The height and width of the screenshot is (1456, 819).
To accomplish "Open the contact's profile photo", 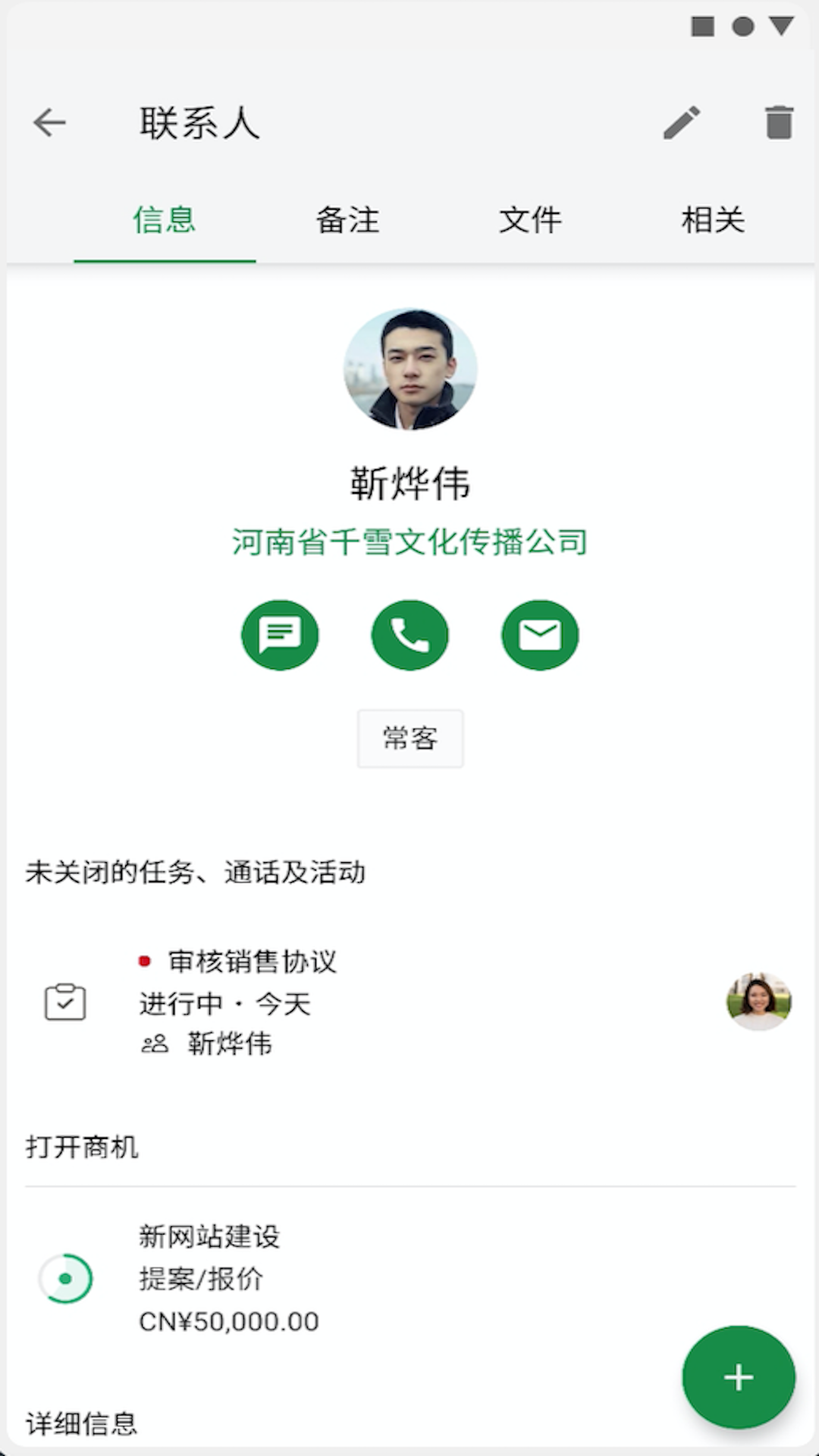I will click(x=409, y=368).
